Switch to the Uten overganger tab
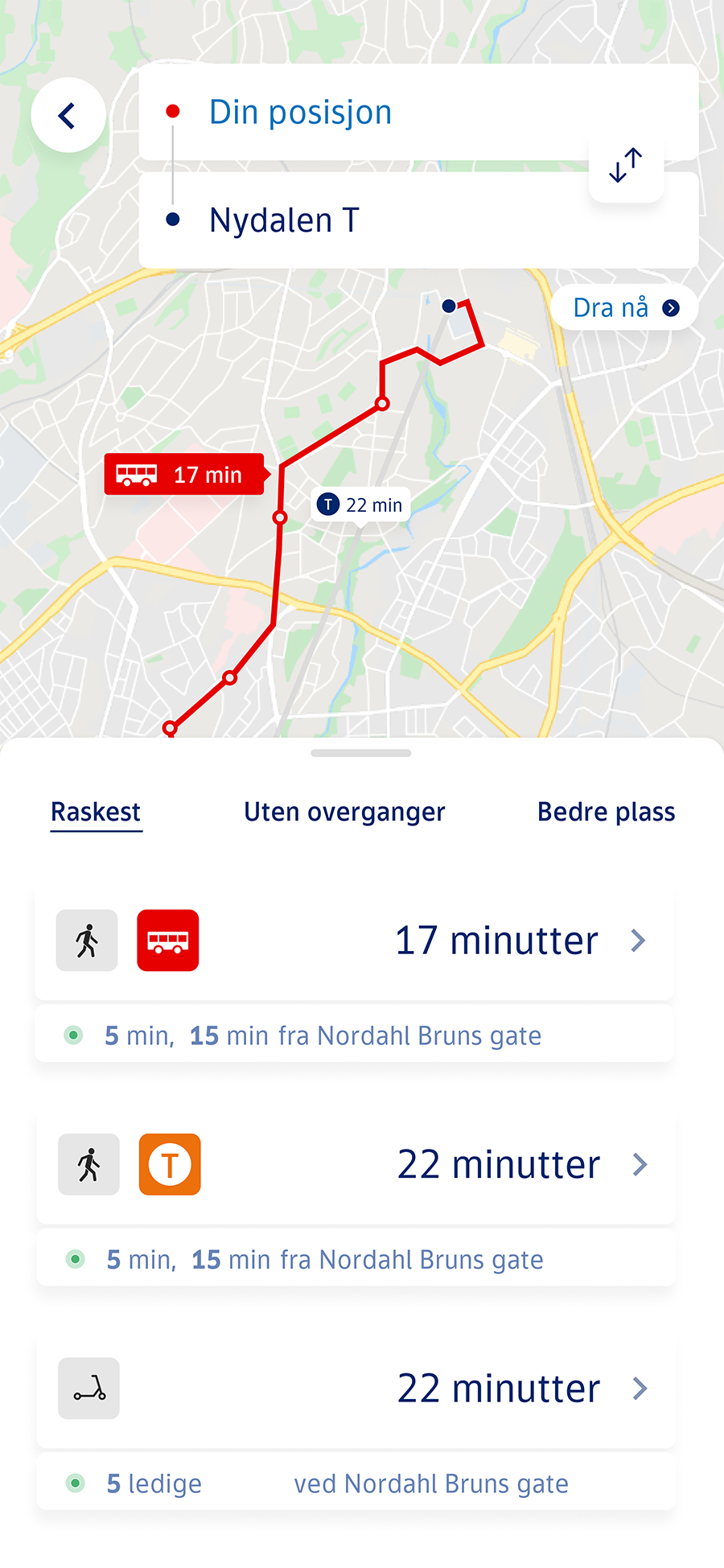This screenshot has width=724, height=1568. [x=344, y=812]
